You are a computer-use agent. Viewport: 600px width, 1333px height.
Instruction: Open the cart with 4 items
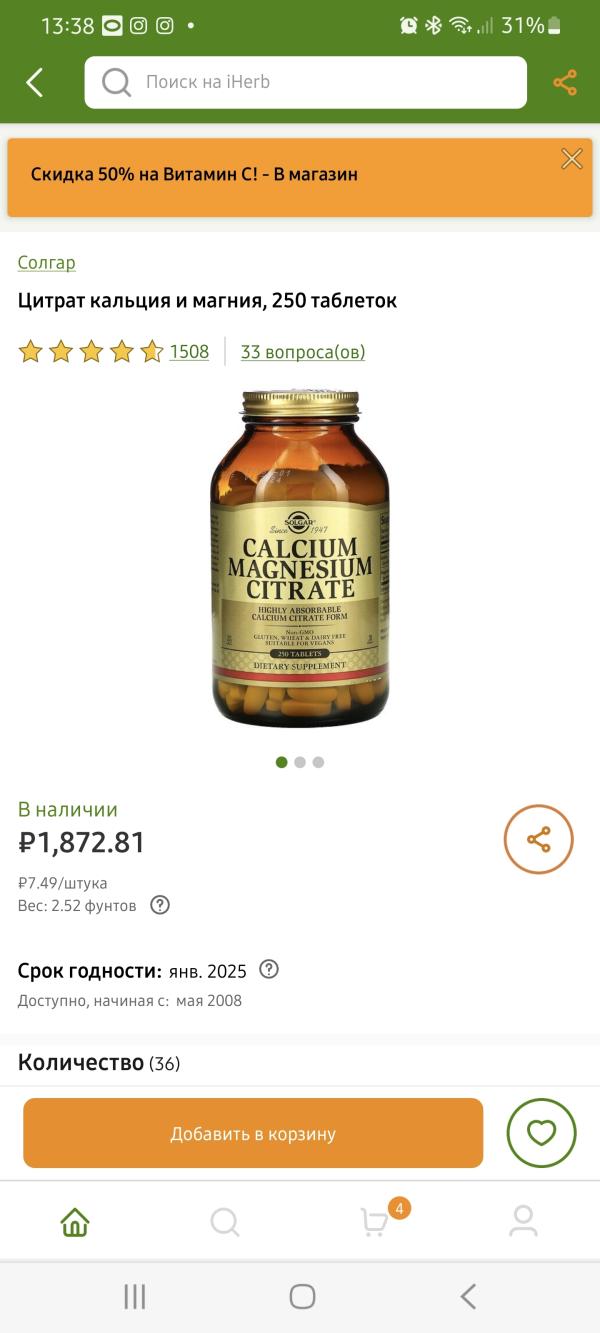click(376, 1221)
